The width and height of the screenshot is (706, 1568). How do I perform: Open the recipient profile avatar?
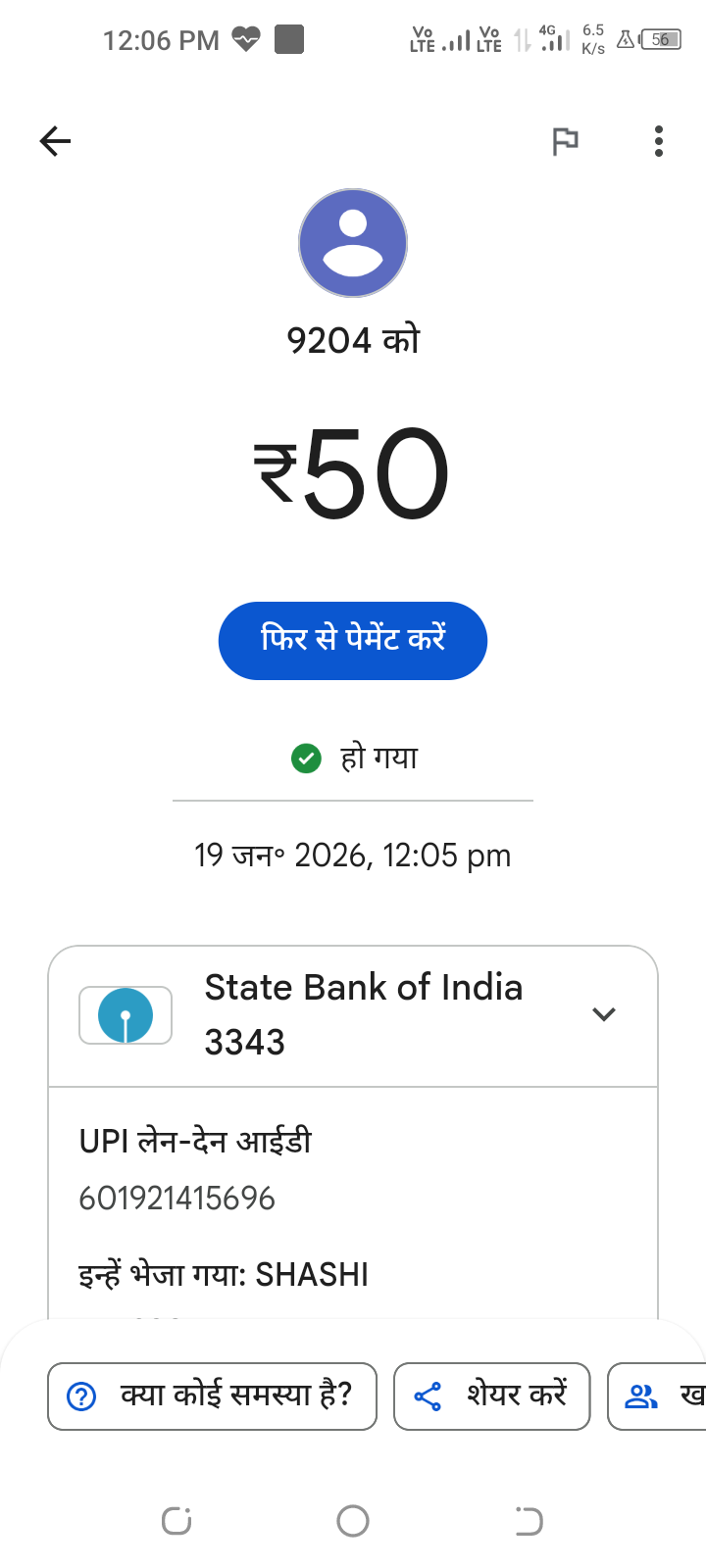(x=353, y=243)
